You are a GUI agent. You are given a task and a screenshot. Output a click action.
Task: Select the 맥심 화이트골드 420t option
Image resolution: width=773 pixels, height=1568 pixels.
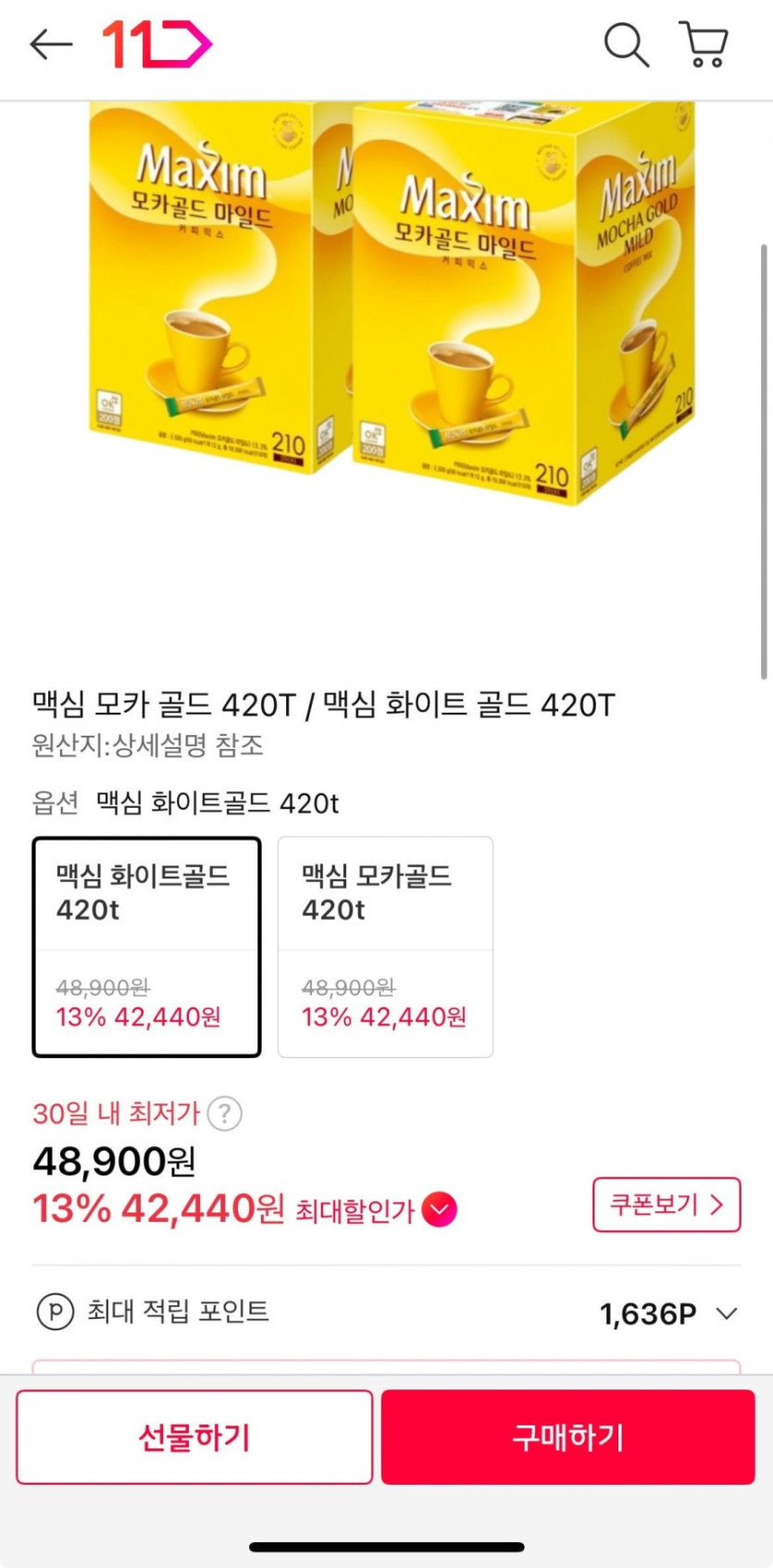coord(146,946)
